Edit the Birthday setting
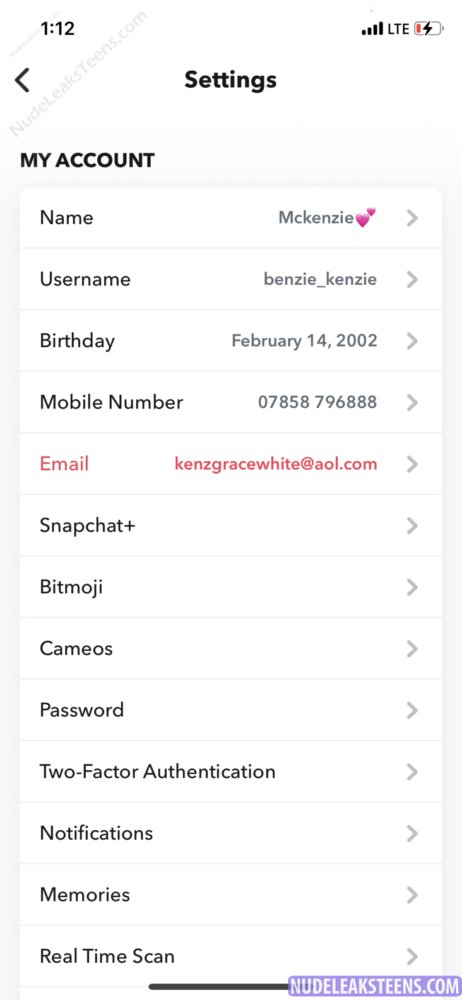462x1000 pixels. tap(230, 341)
